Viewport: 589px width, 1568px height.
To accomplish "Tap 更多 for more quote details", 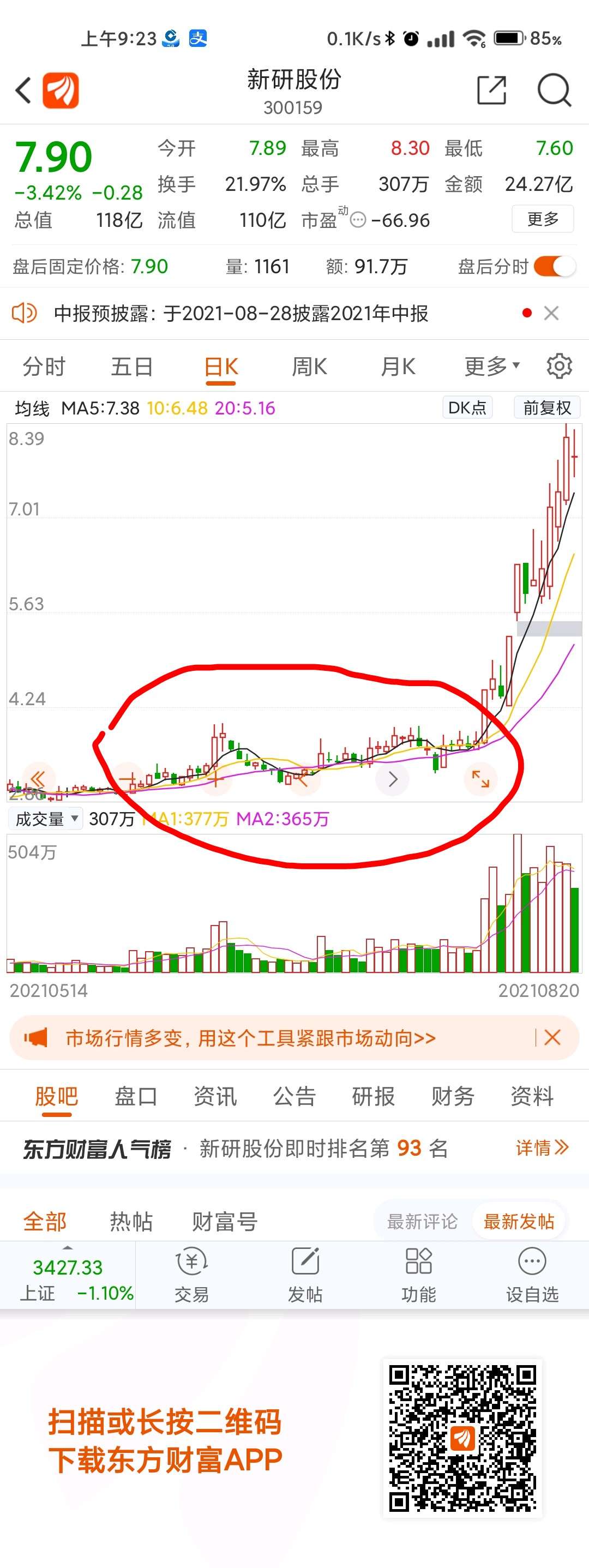I will [x=542, y=219].
